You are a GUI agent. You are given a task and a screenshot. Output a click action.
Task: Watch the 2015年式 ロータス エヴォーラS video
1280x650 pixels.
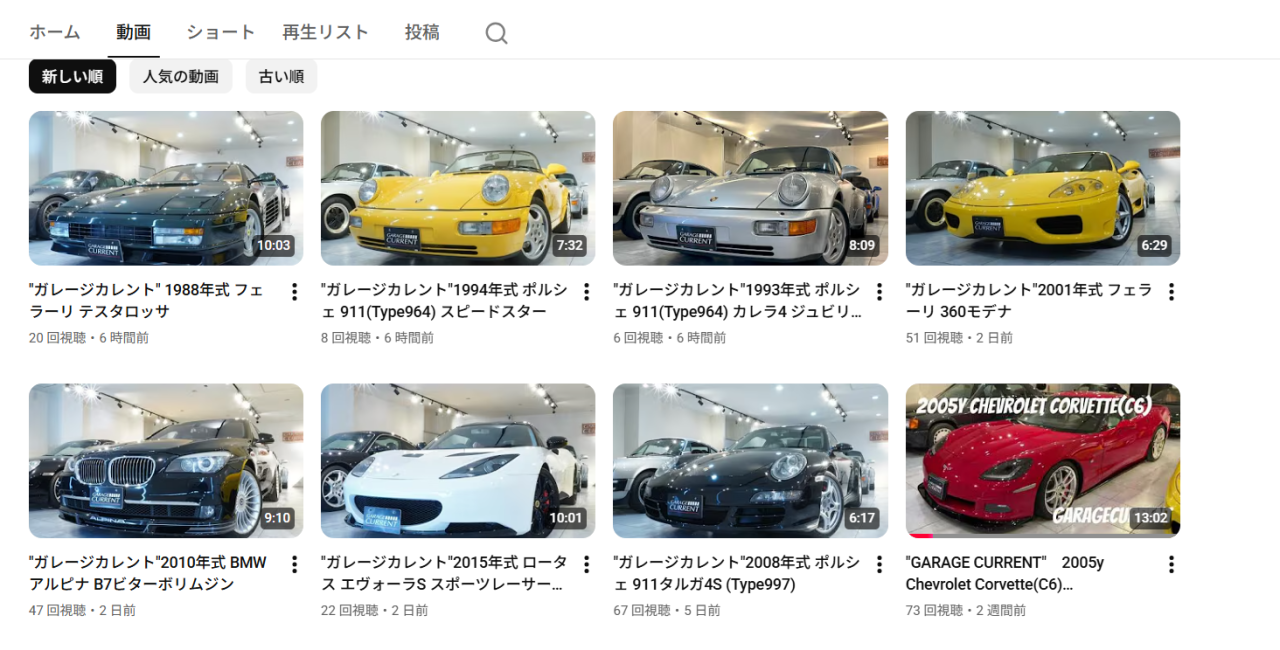(458, 461)
